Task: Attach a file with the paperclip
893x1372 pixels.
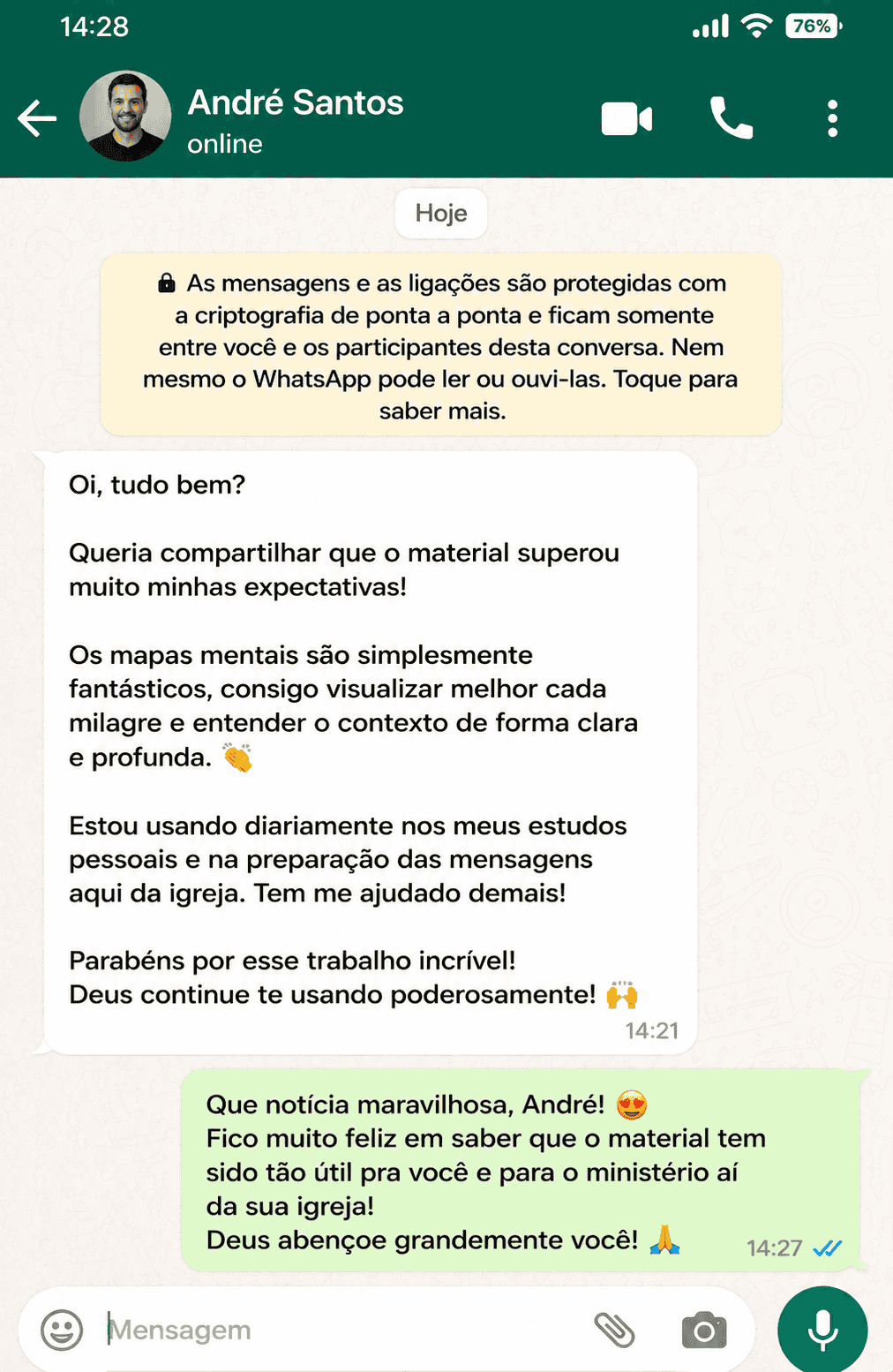Action: click(x=614, y=1330)
